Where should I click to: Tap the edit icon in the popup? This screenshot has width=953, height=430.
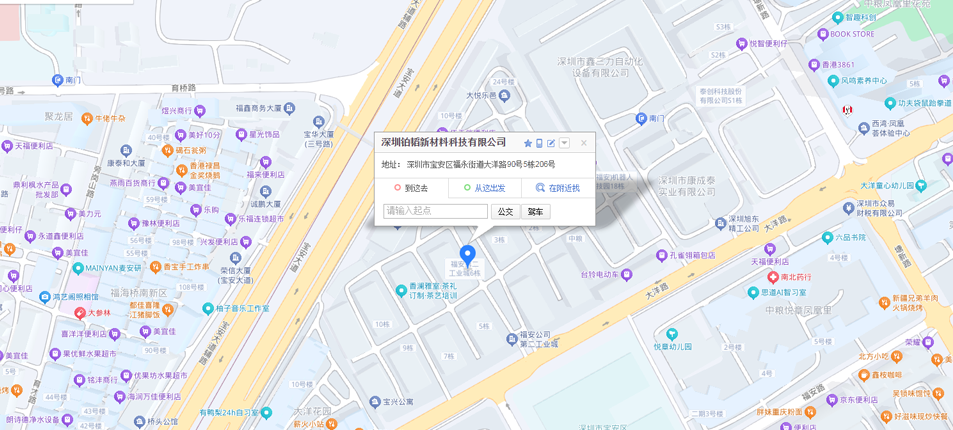[551, 144]
